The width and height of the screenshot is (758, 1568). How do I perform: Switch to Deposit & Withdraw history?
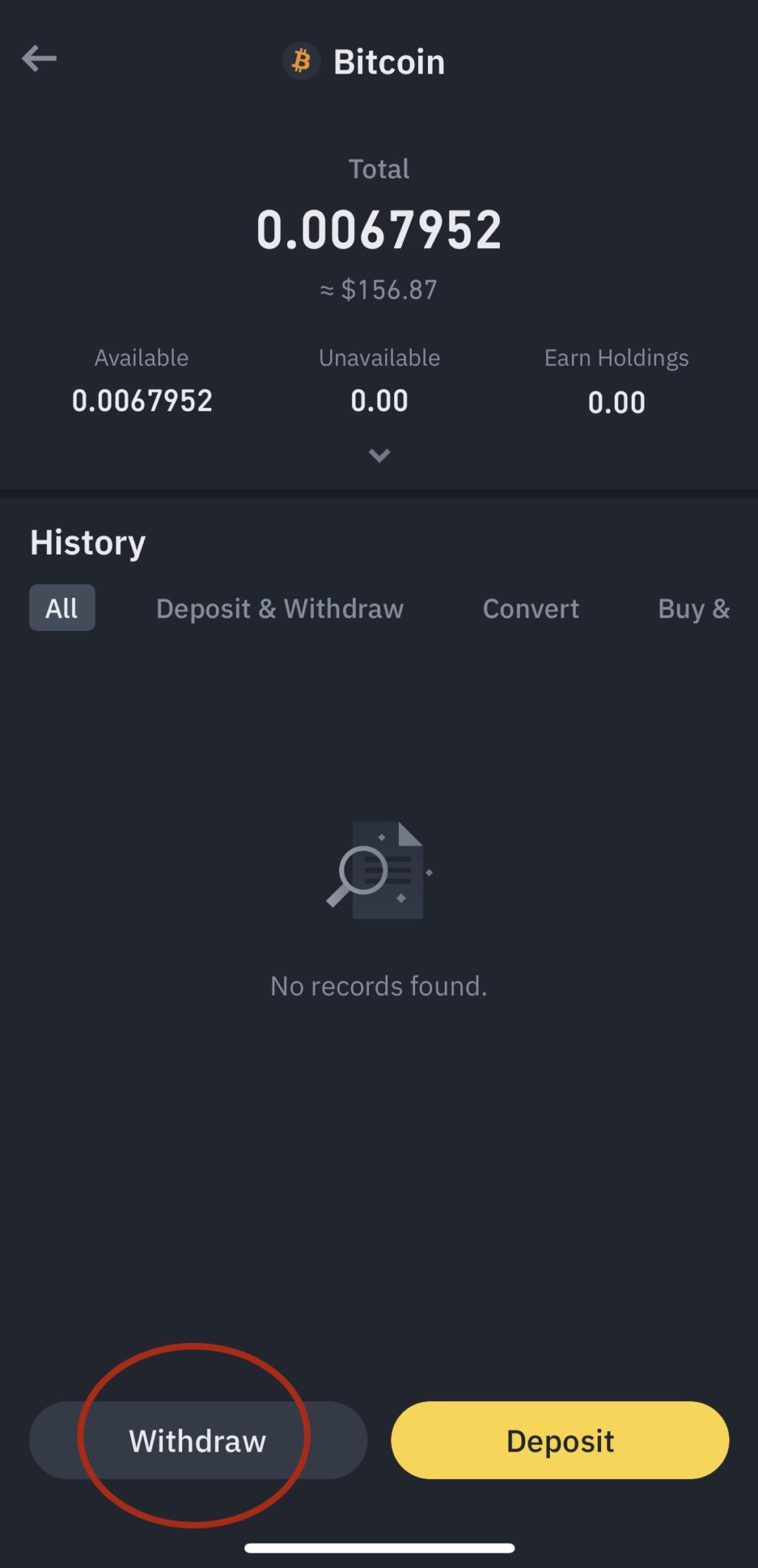[x=279, y=609]
